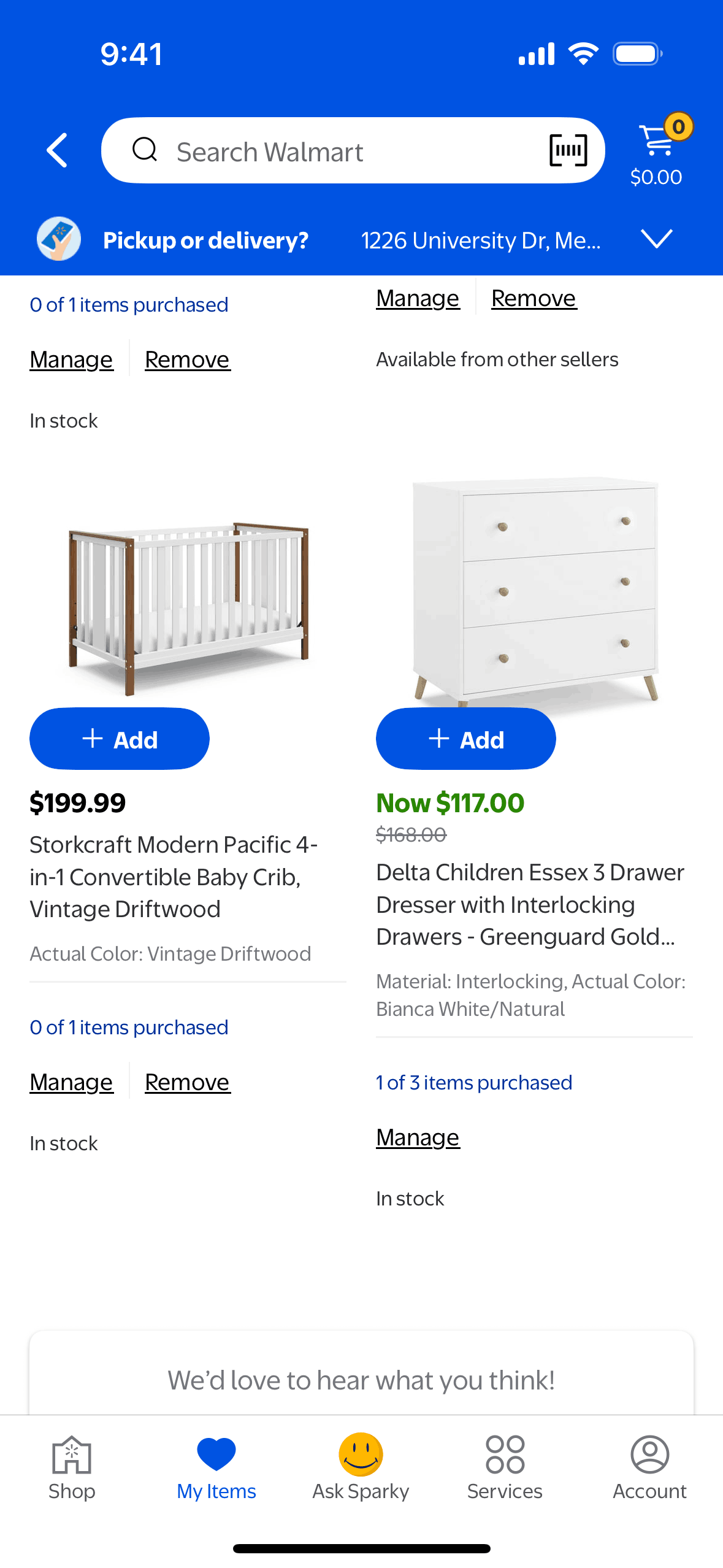Manage the Storkcraft crib registry item
The height and width of the screenshot is (1568, 723).
(x=71, y=1083)
